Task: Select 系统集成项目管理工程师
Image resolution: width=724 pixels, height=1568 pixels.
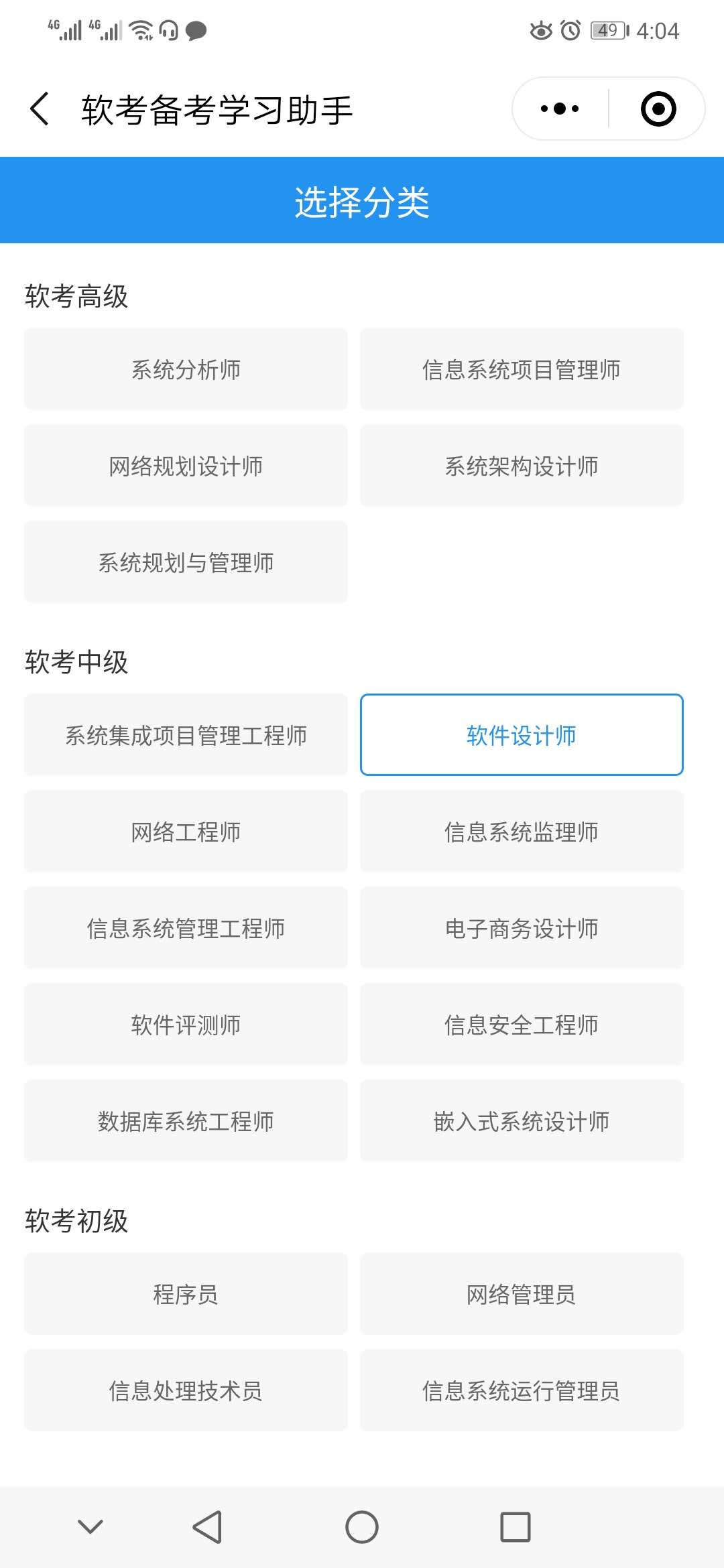Action: [x=186, y=735]
